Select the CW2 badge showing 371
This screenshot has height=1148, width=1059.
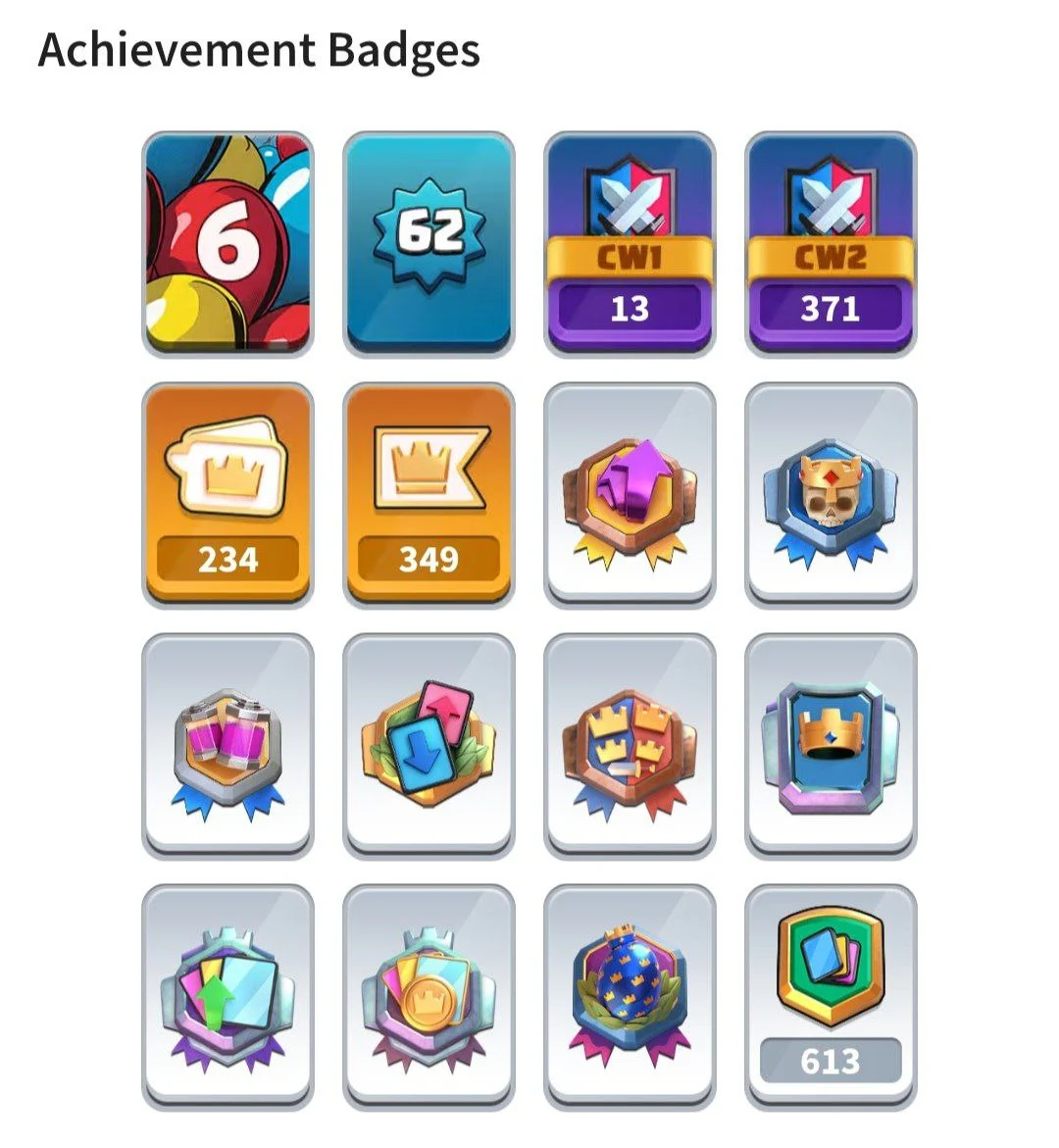[x=831, y=243]
